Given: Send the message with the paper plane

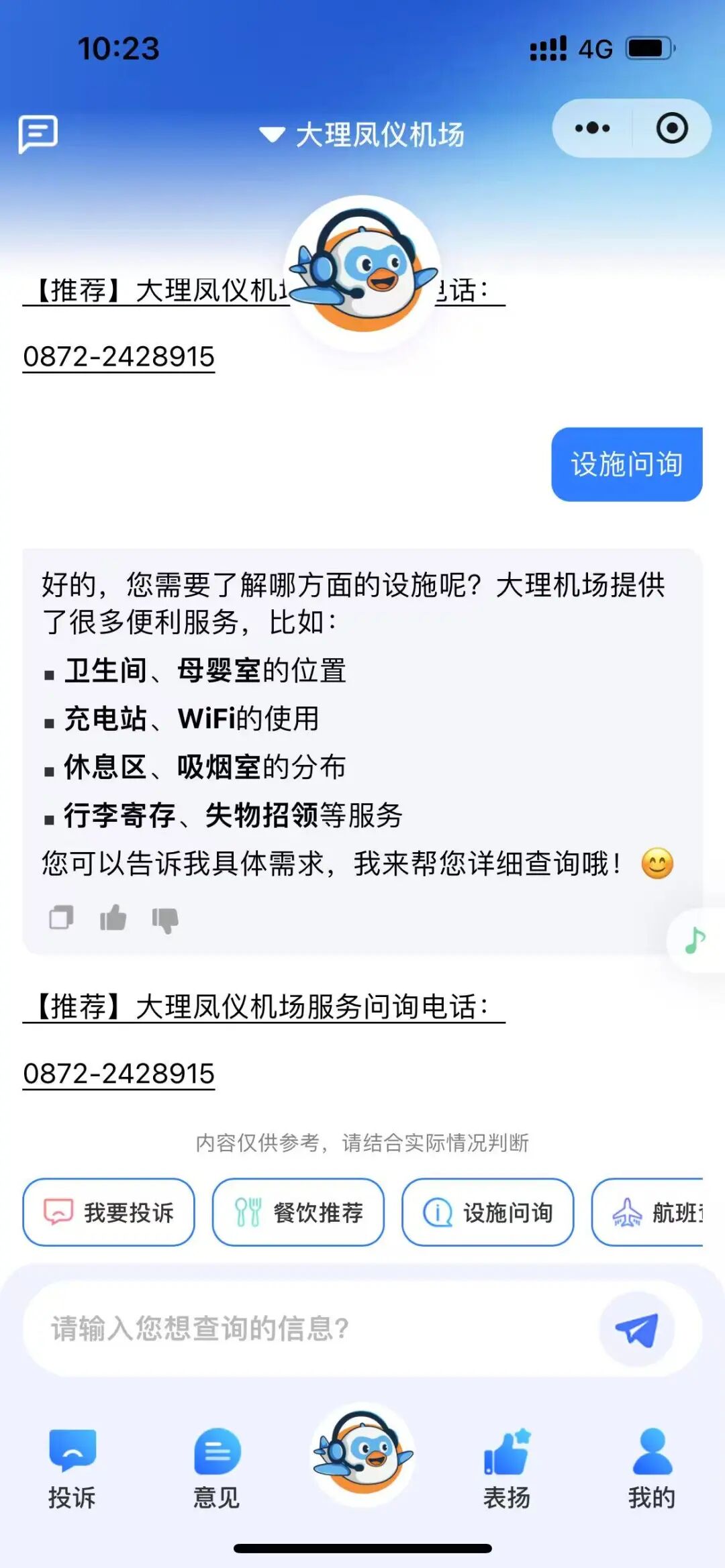Looking at the screenshot, I should click(636, 1329).
